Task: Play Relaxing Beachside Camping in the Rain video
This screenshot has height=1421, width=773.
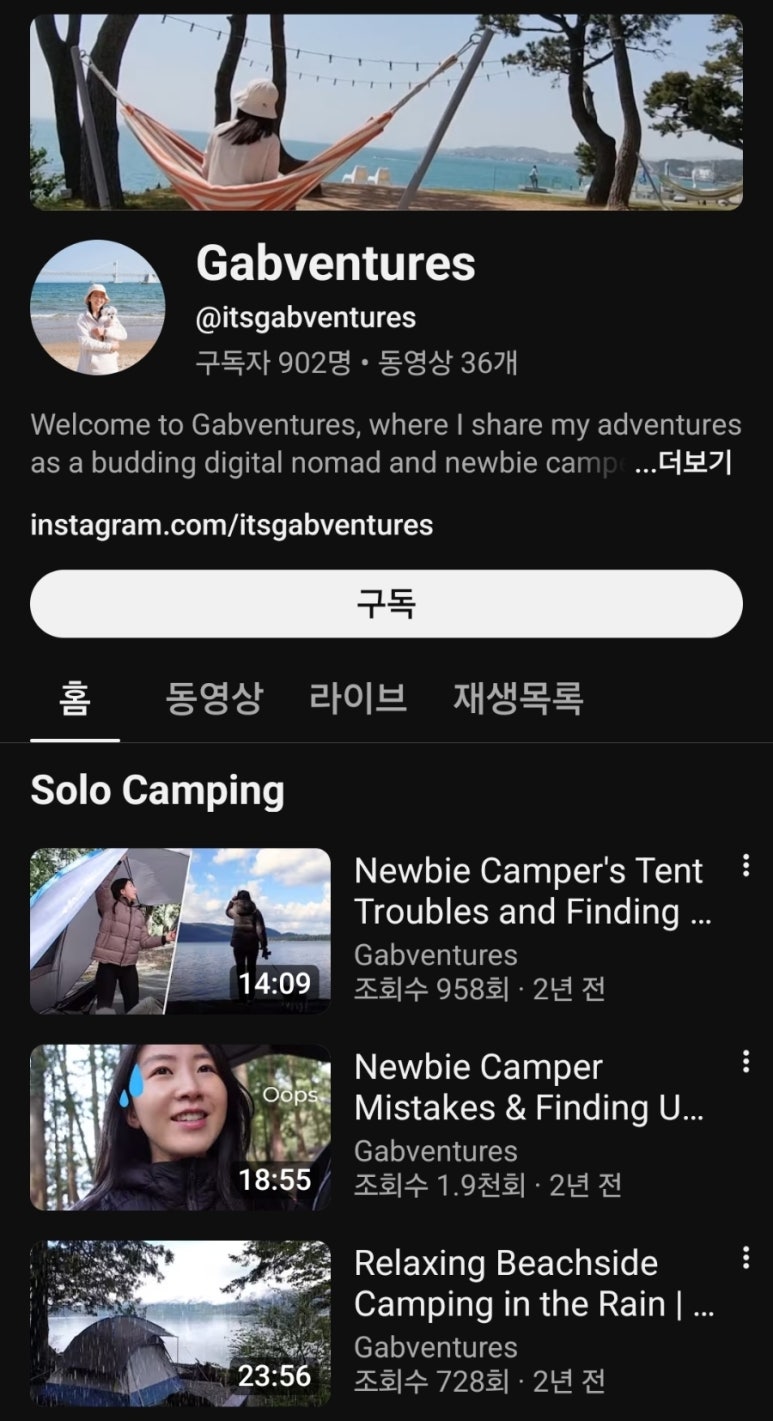Action: click(x=180, y=1323)
